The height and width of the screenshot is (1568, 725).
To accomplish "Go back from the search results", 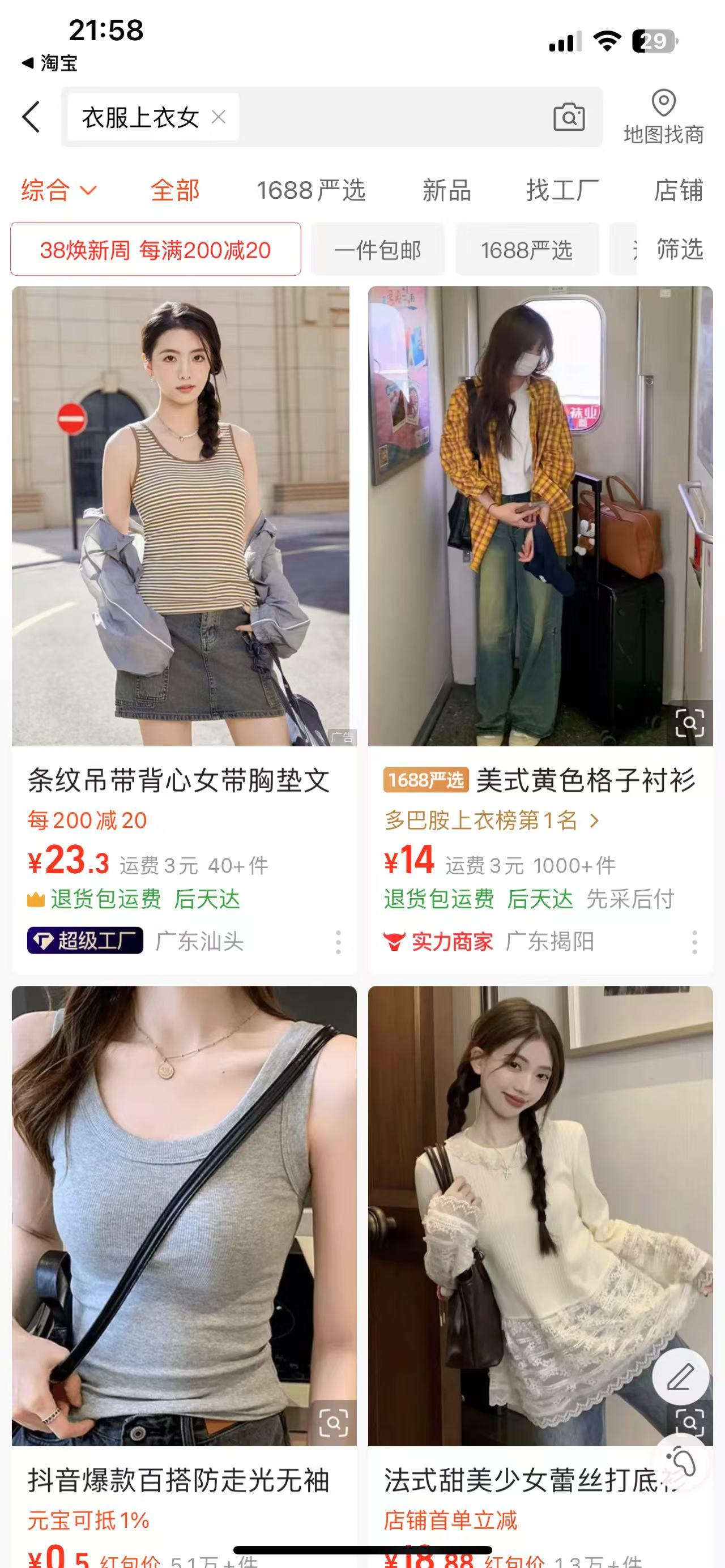I will pos(32,116).
